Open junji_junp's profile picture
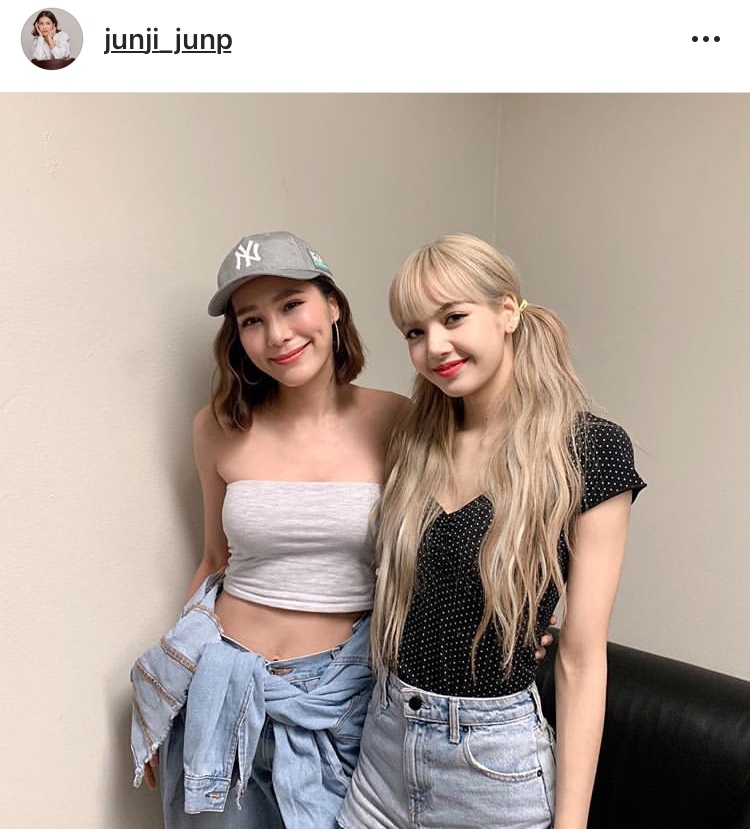The width and height of the screenshot is (750, 829). tap(51, 39)
